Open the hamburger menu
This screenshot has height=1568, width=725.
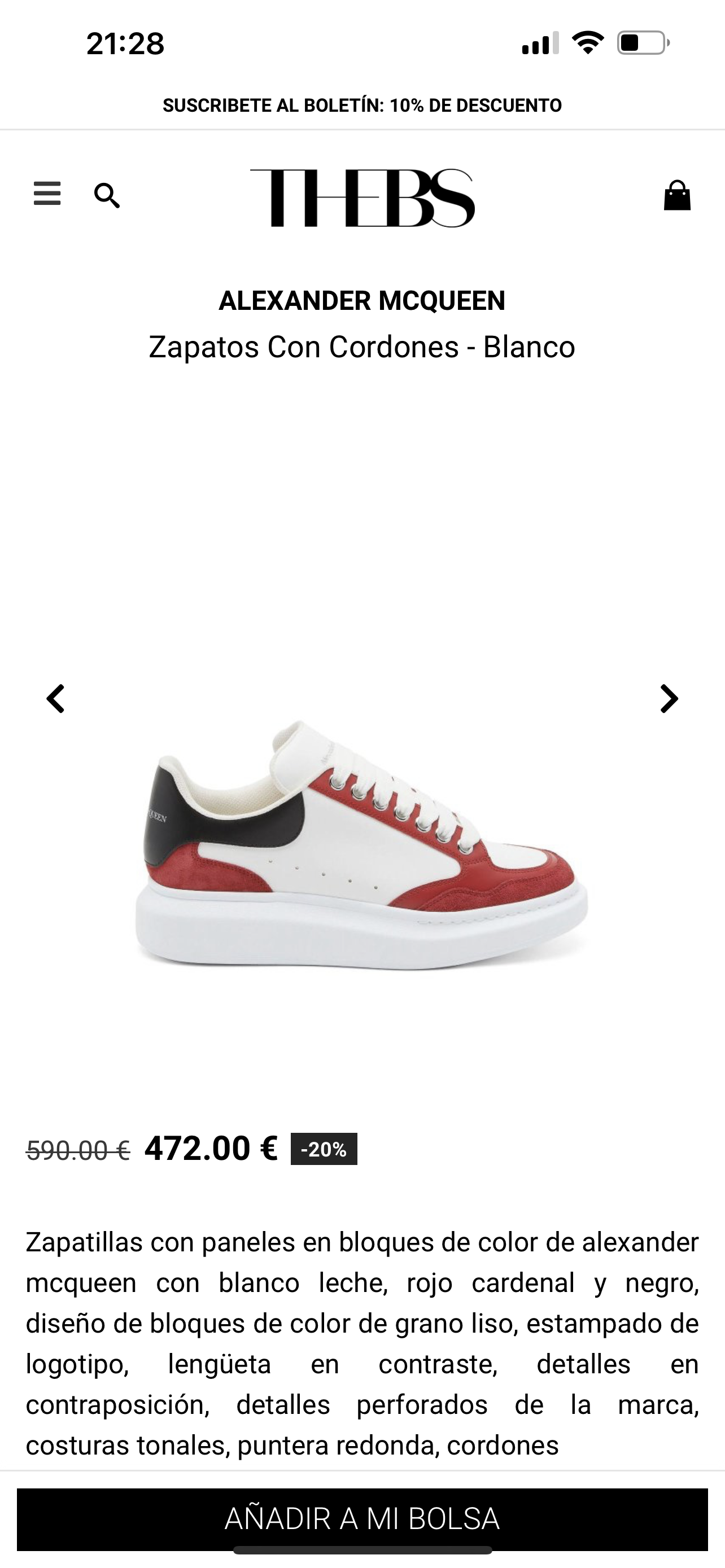click(x=47, y=194)
